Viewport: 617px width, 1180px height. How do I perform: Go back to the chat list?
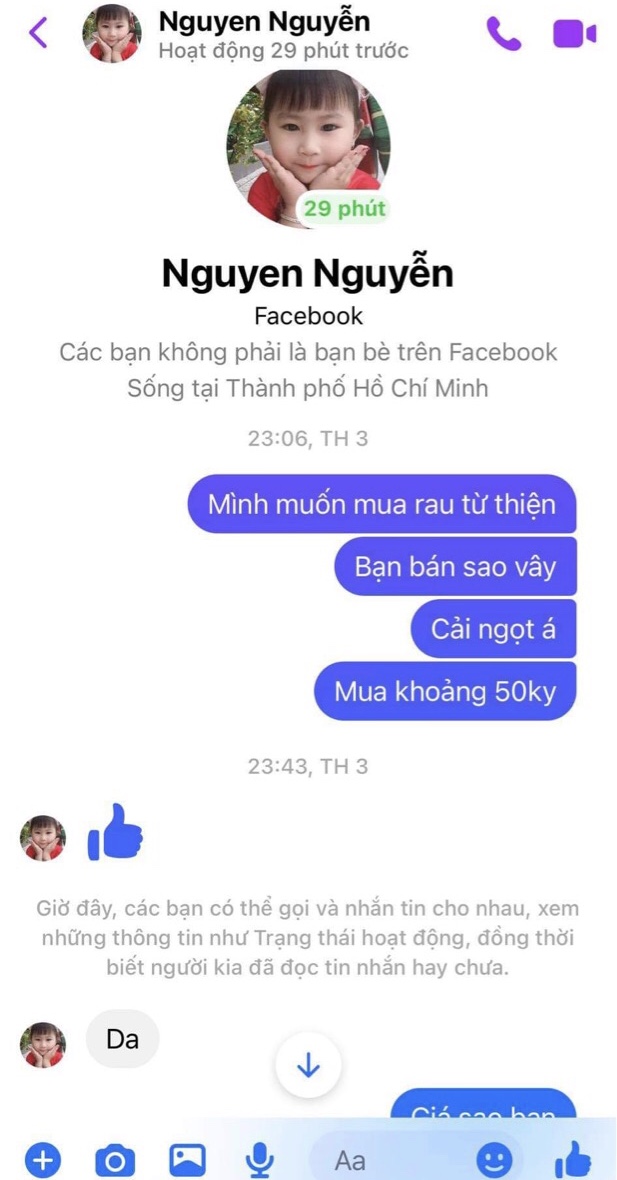pyautogui.click(x=38, y=33)
